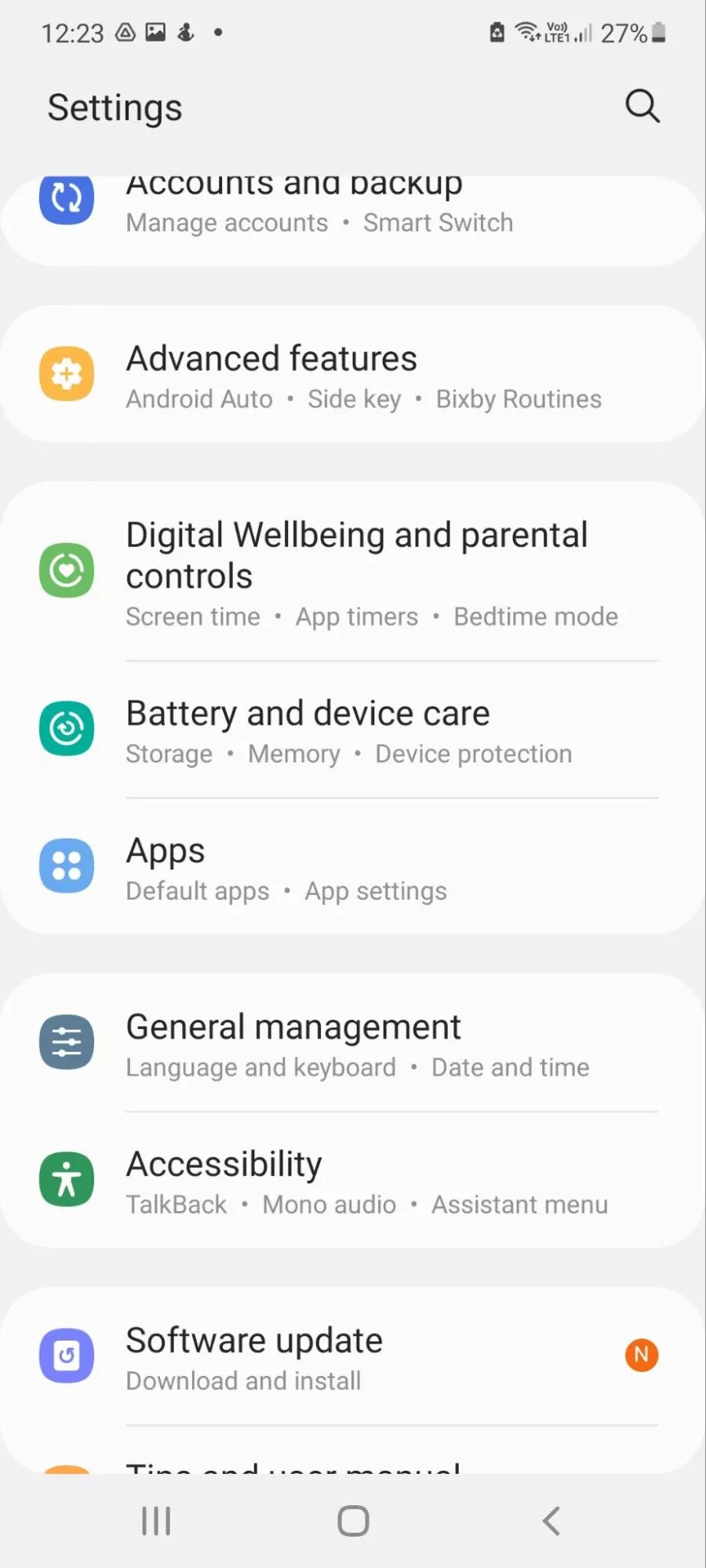Go to General management
Screen dimensions: 706x1568
click(x=353, y=1044)
